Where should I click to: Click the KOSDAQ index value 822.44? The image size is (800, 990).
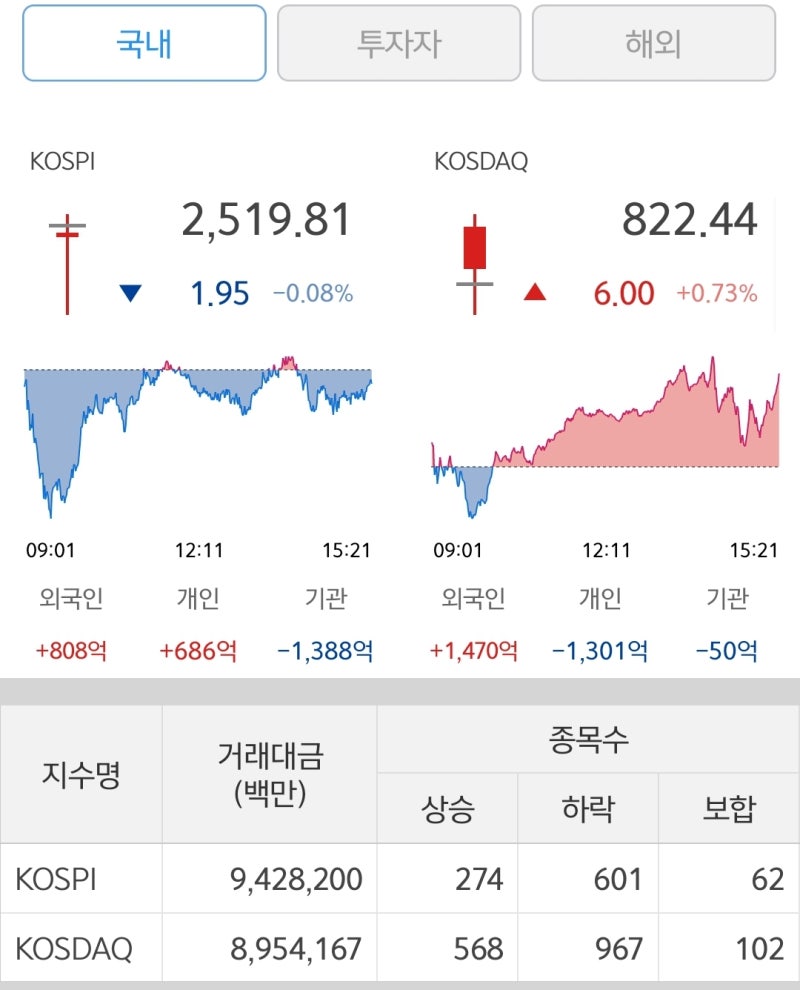690,219
